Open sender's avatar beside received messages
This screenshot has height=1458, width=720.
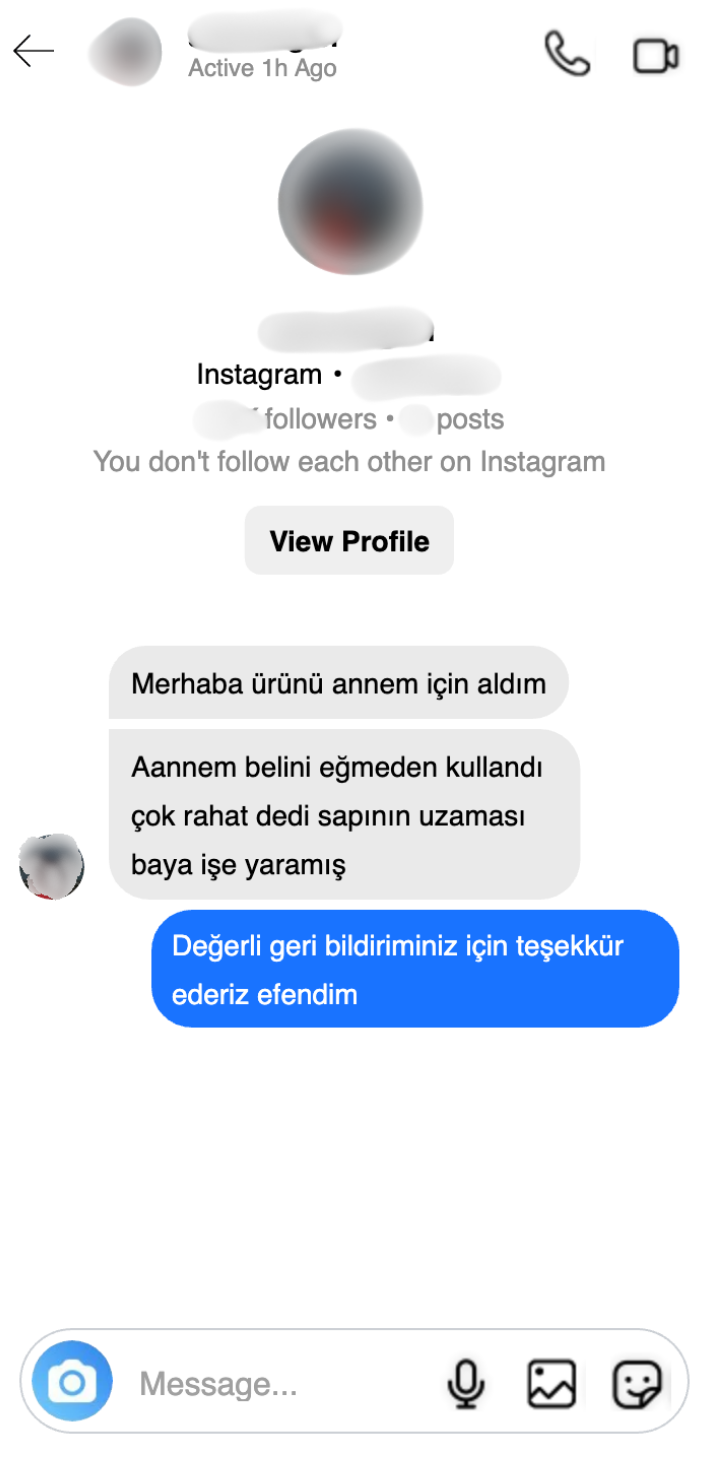tap(52, 866)
